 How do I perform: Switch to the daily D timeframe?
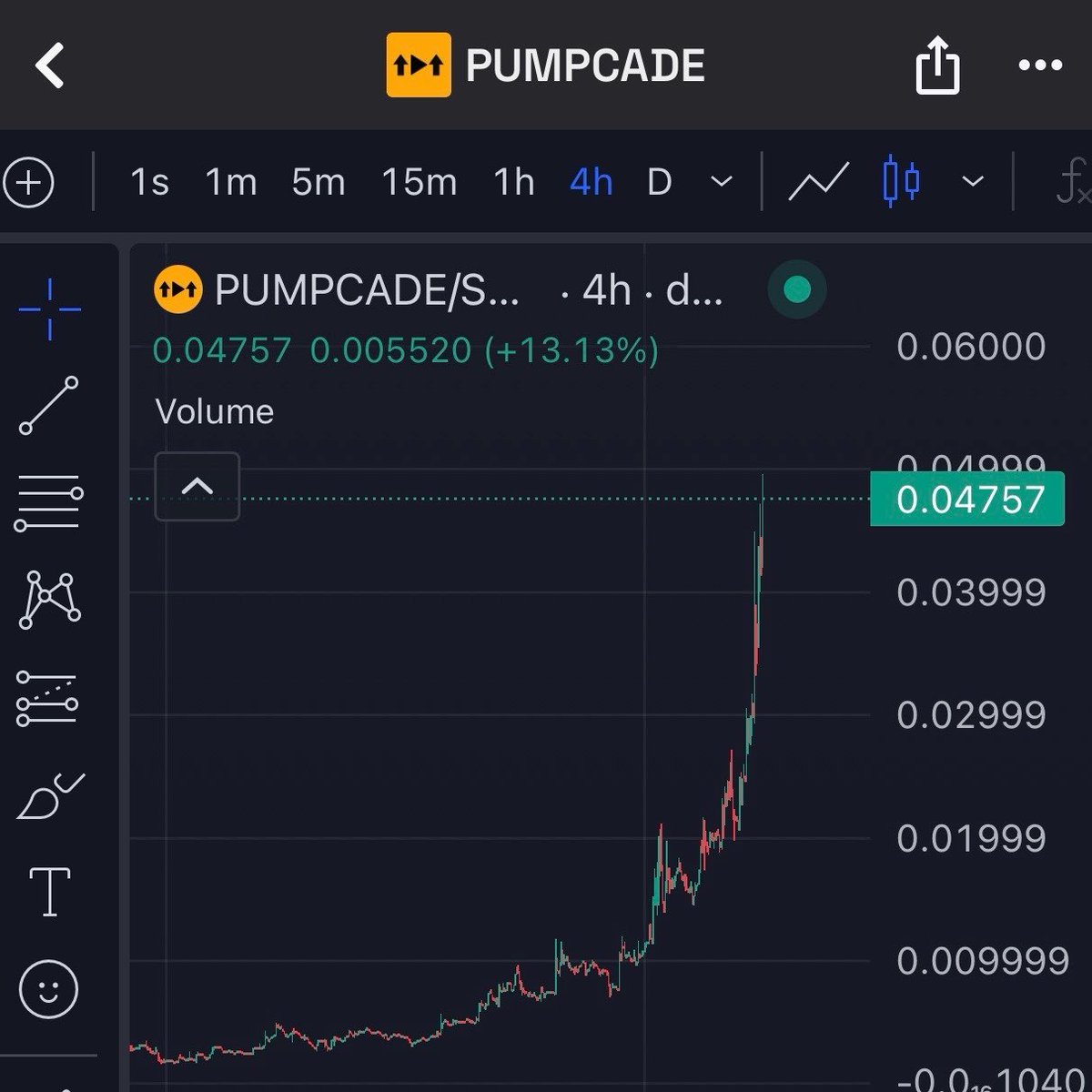(659, 183)
